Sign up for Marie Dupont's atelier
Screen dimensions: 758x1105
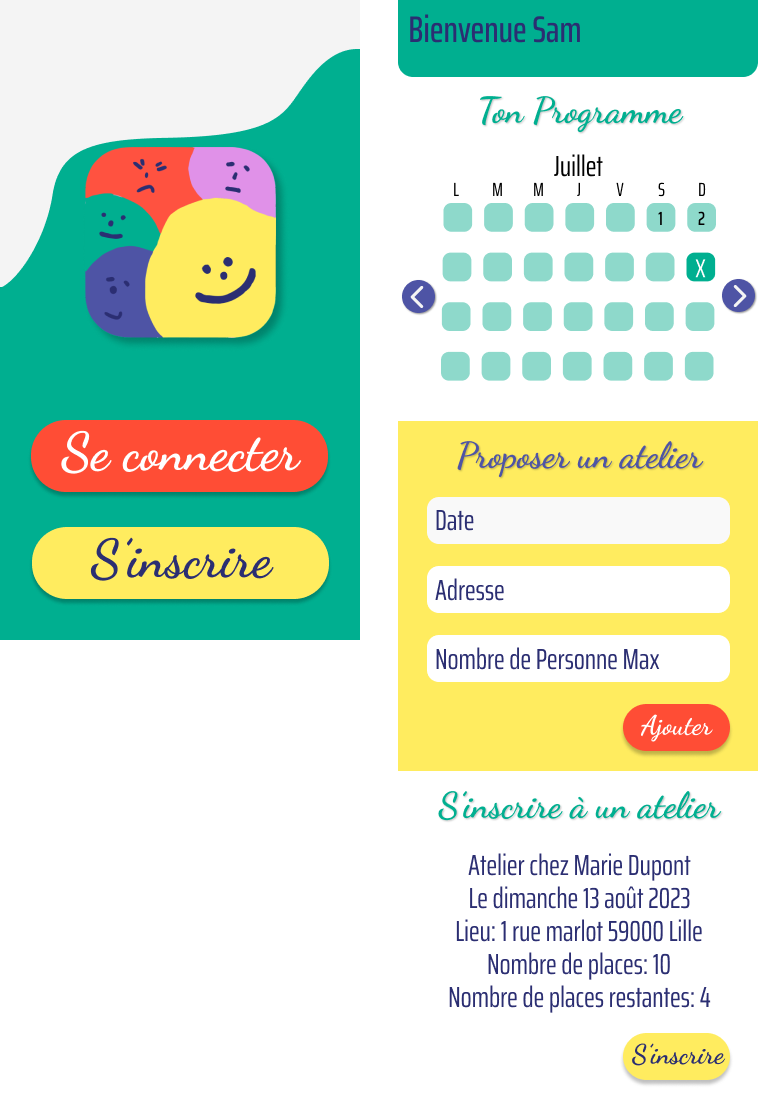[x=677, y=1056]
